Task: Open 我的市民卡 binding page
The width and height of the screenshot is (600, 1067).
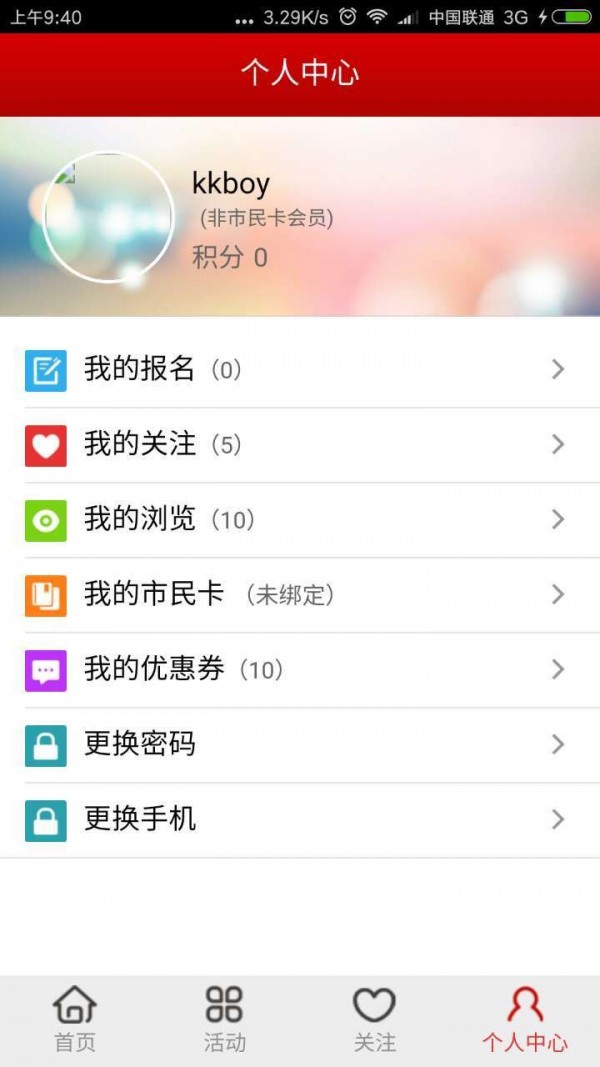Action: point(300,595)
